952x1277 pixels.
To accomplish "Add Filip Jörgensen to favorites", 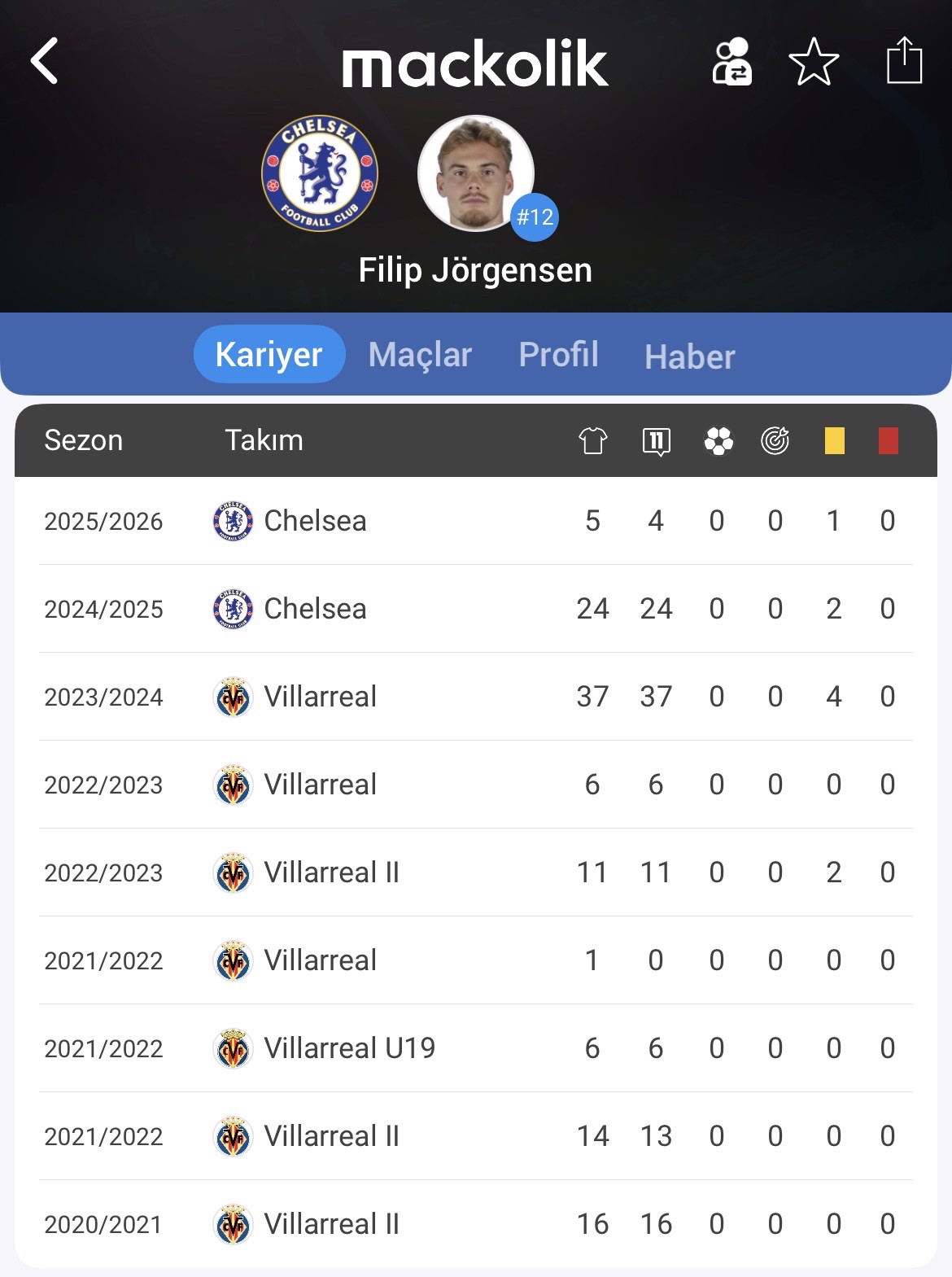I will pyautogui.click(x=814, y=62).
